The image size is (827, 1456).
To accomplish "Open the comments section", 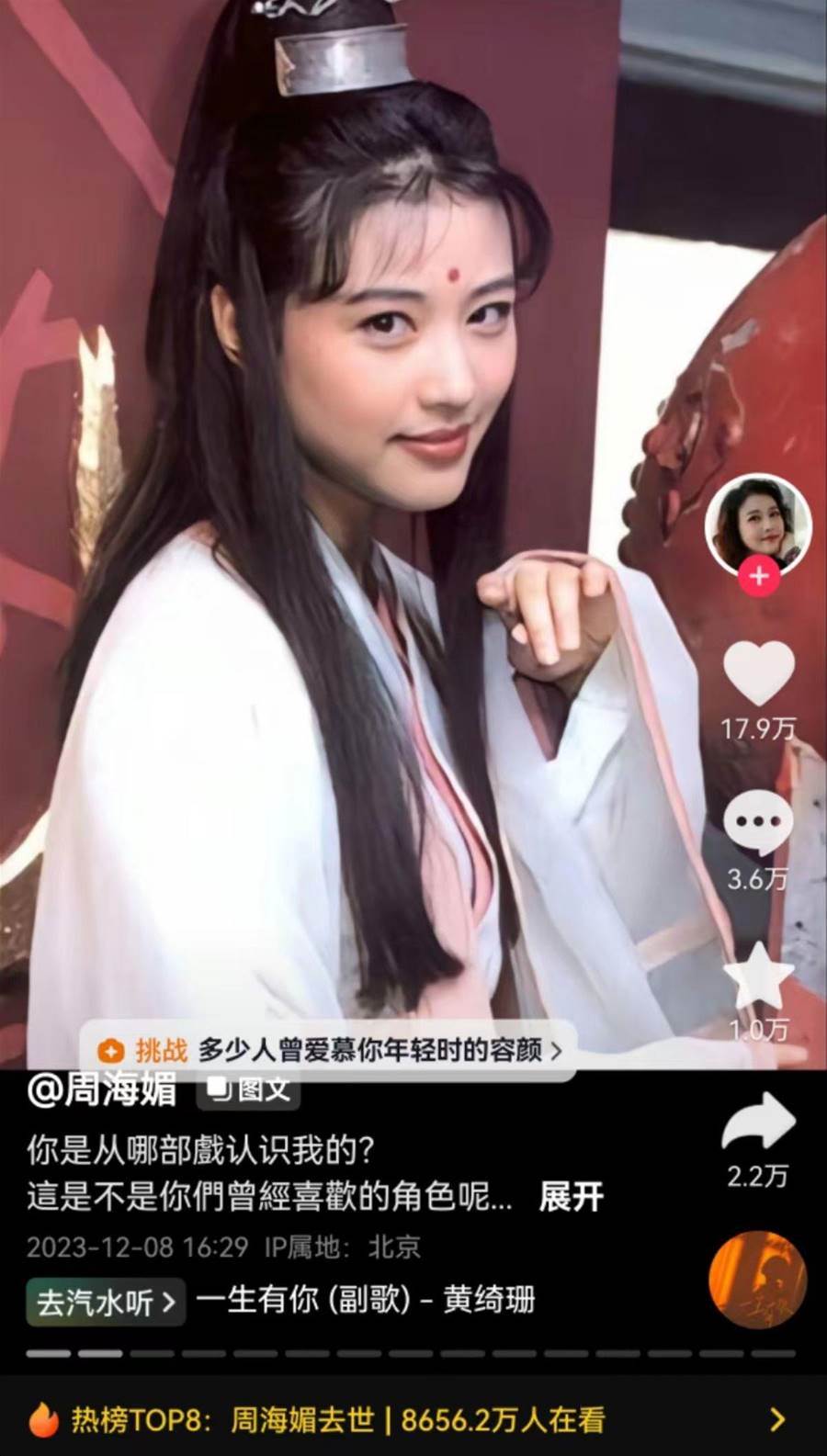I will pyautogui.click(x=758, y=823).
